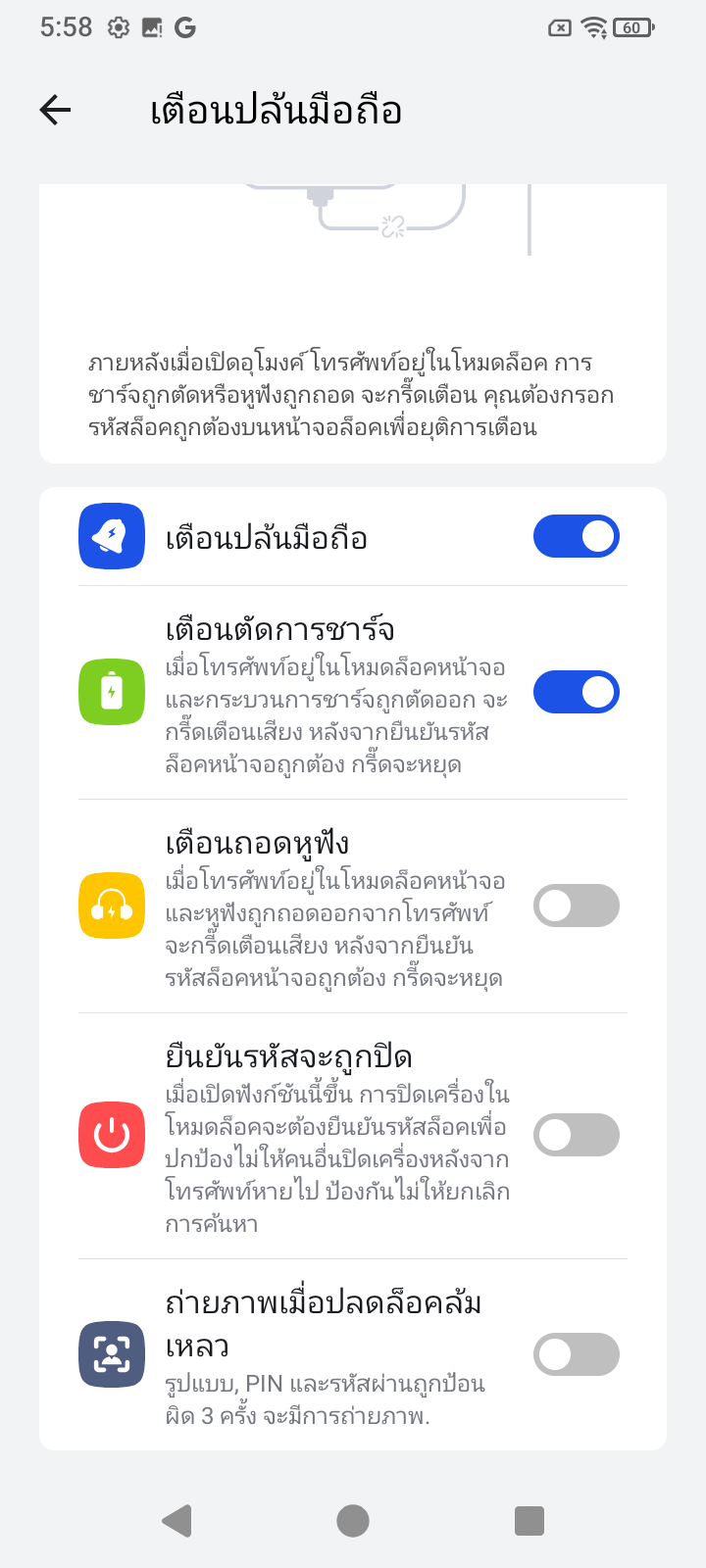Enable ถ่ายภาพเมื่อปลดล็อคล้มเหลว switch

coord(576,1354)
